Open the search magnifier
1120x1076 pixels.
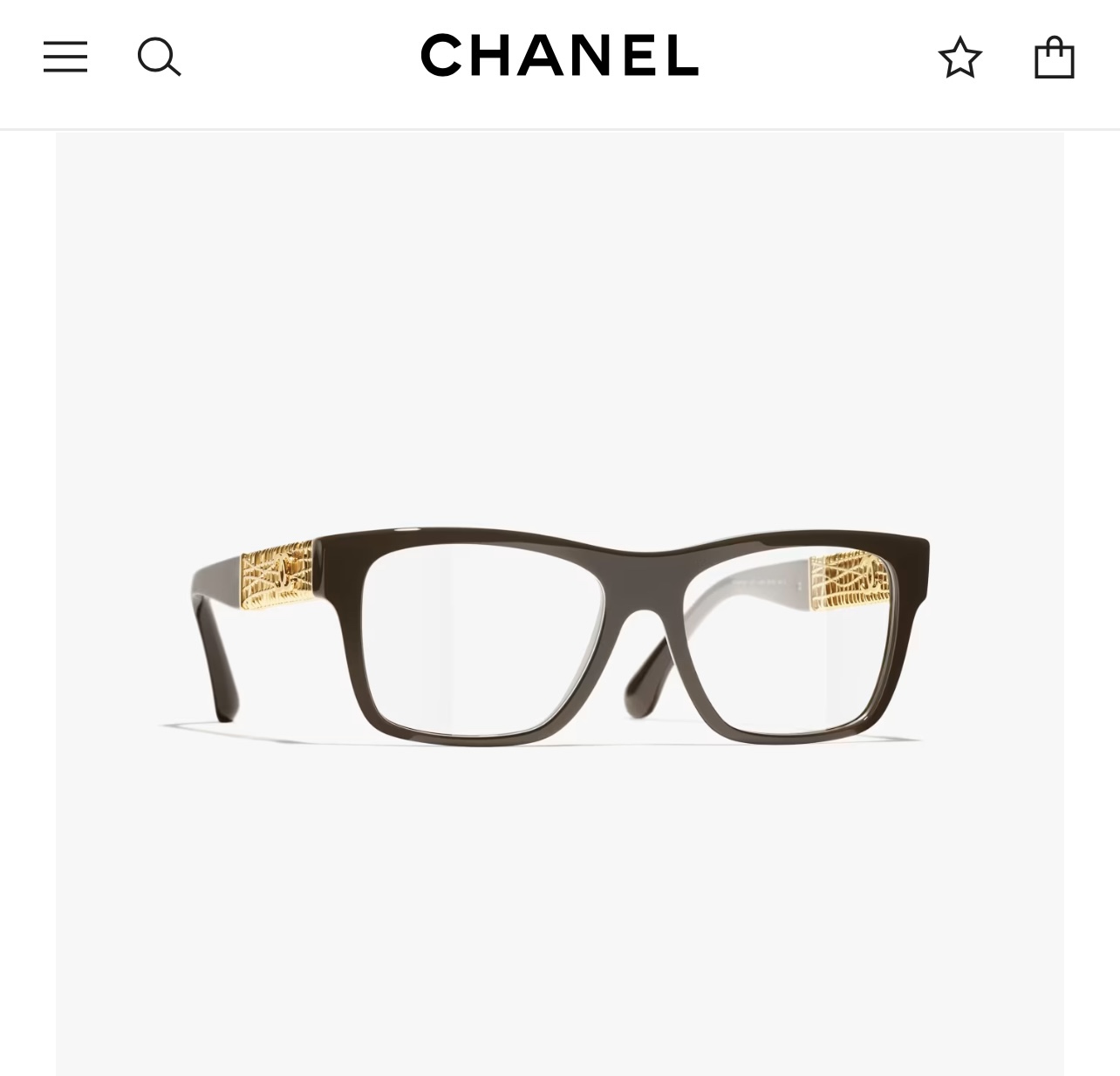click(159, 58)
